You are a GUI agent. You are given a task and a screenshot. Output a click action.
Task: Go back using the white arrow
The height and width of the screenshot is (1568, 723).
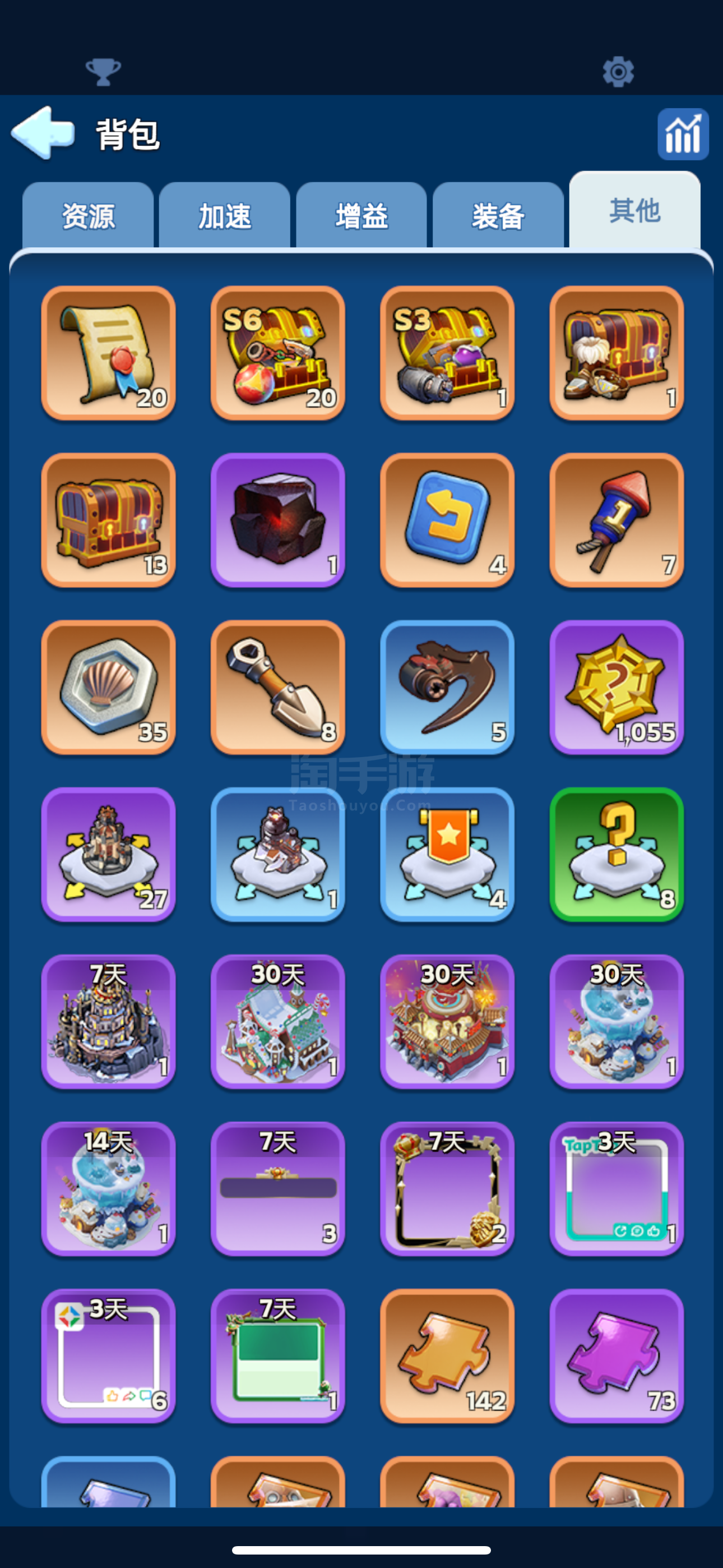[x=43, y=133]
